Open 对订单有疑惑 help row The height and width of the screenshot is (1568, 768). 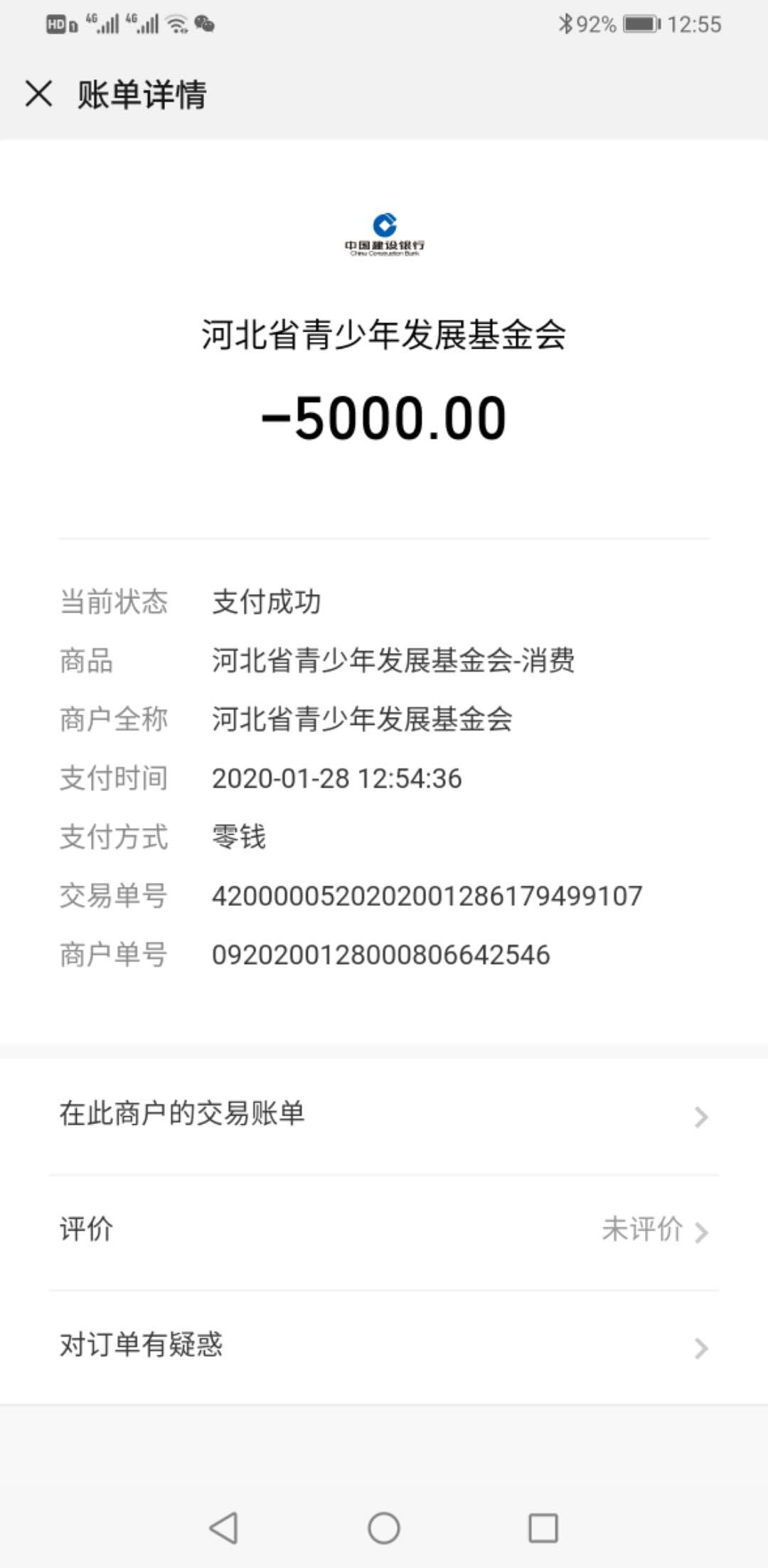[x=384, y=1346]
